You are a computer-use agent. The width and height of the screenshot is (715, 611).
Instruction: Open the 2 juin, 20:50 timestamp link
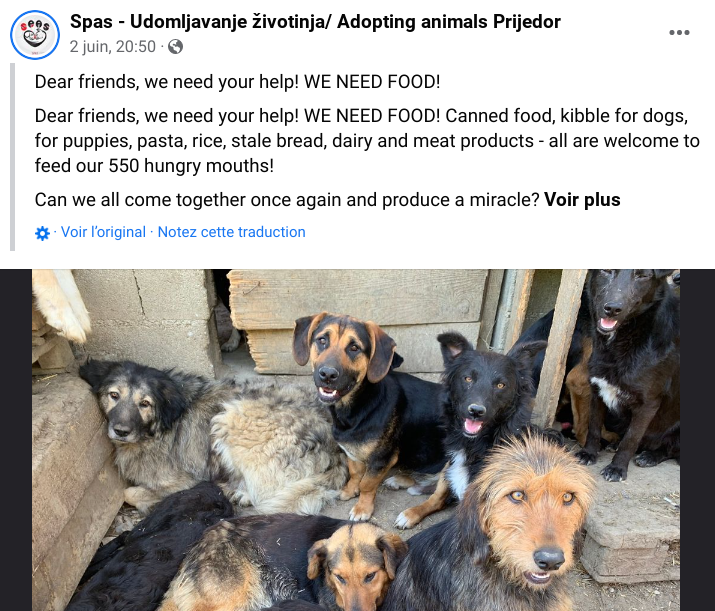(113, 46)
